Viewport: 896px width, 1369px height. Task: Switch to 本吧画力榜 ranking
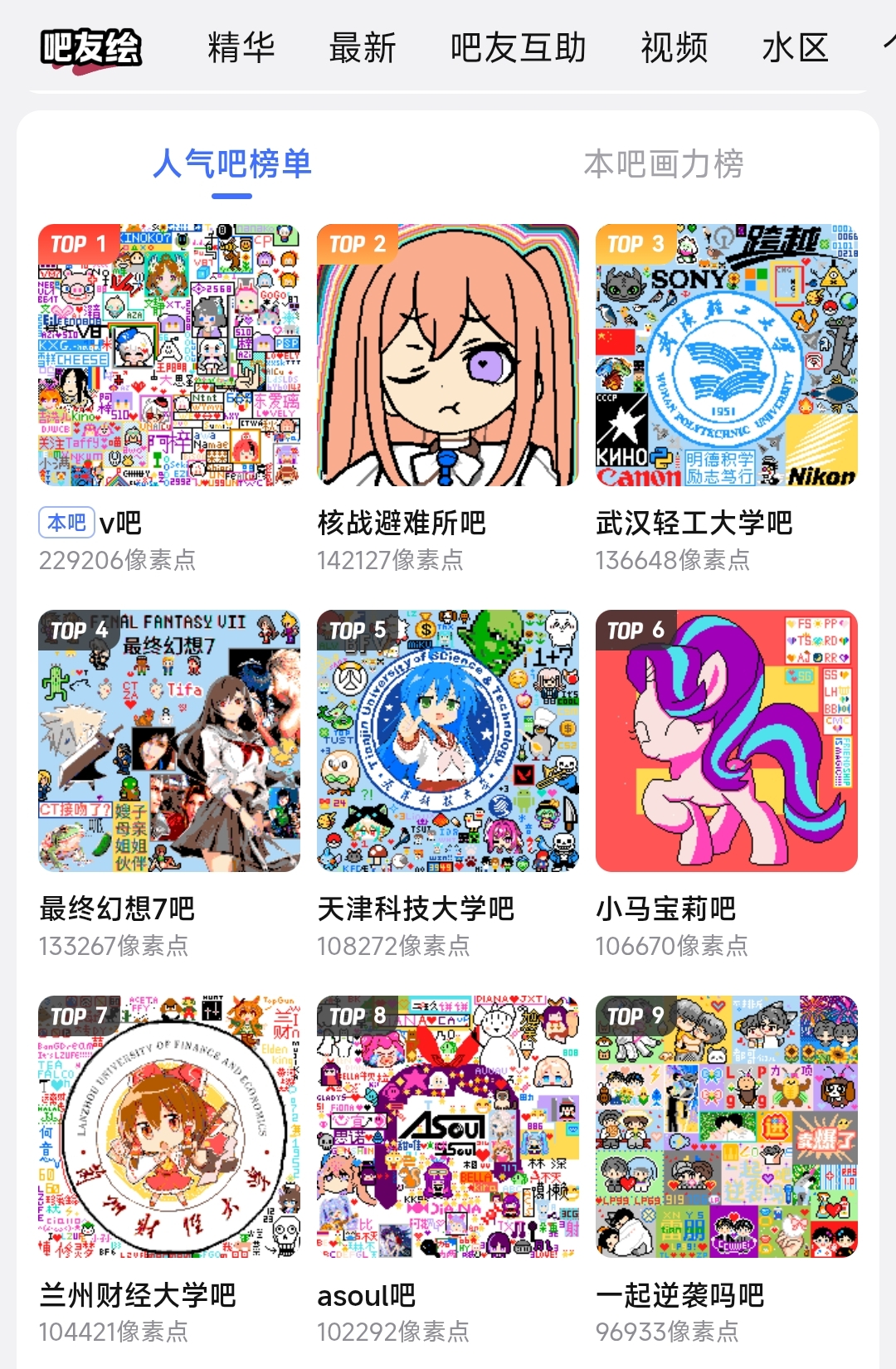(664, 164)
